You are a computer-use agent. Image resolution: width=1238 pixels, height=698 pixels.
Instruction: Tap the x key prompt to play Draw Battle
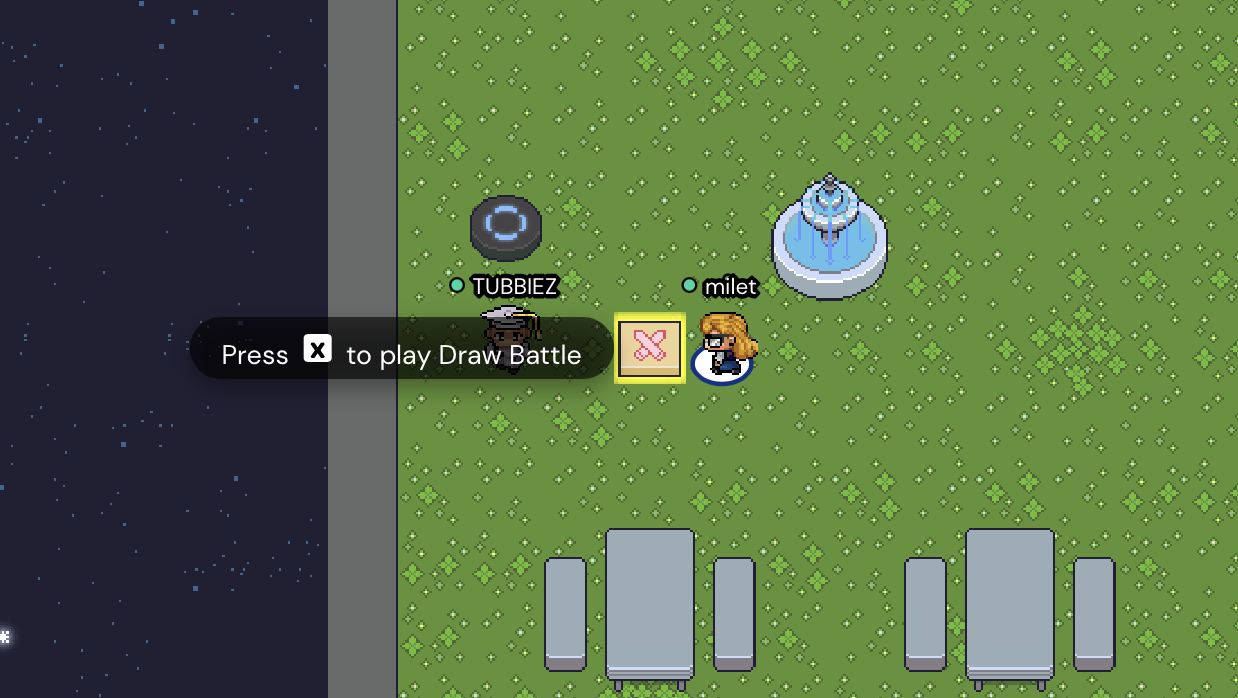click(x=317, y=349)
